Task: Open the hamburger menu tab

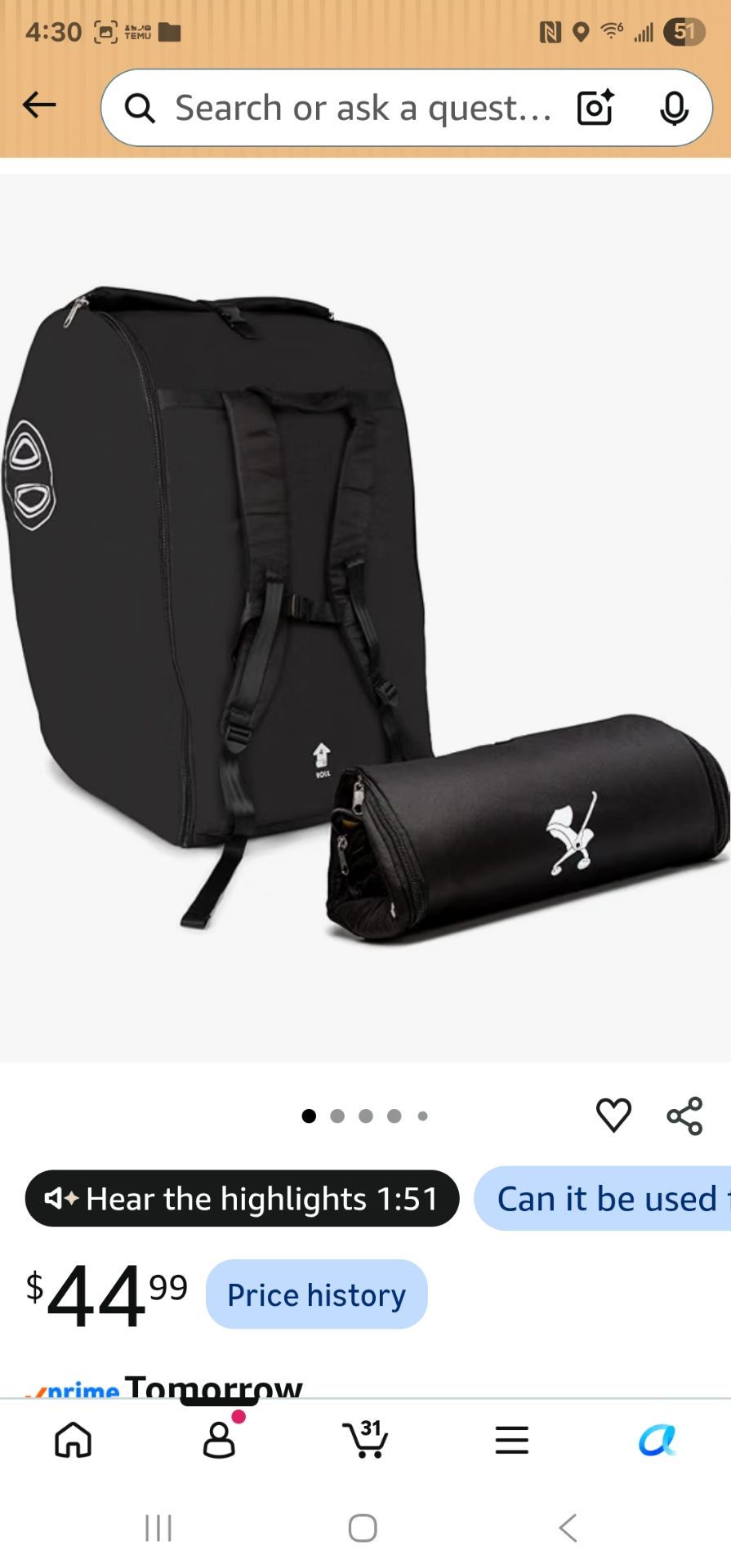Action: tap(511, 1440)
